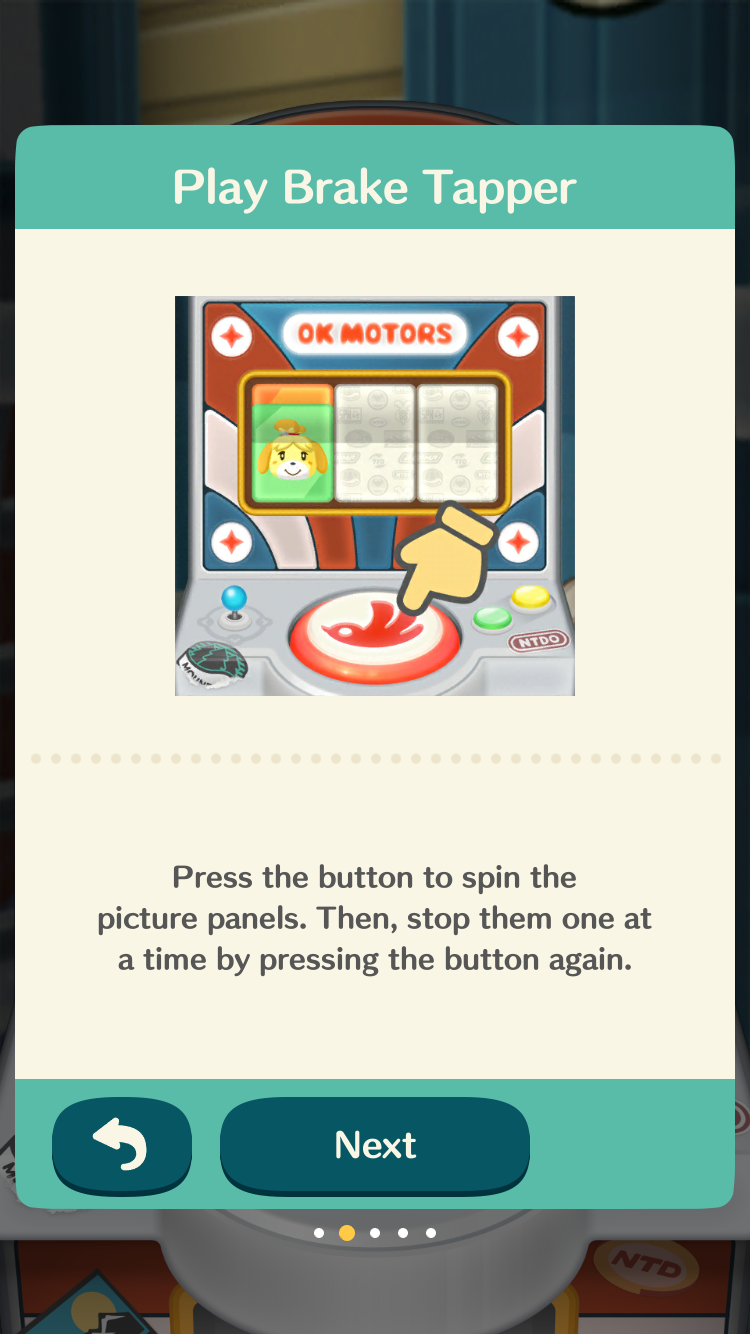750x1334 pixels.
Task: Advance the tutorial with Next
Action: coord(375,1146)
